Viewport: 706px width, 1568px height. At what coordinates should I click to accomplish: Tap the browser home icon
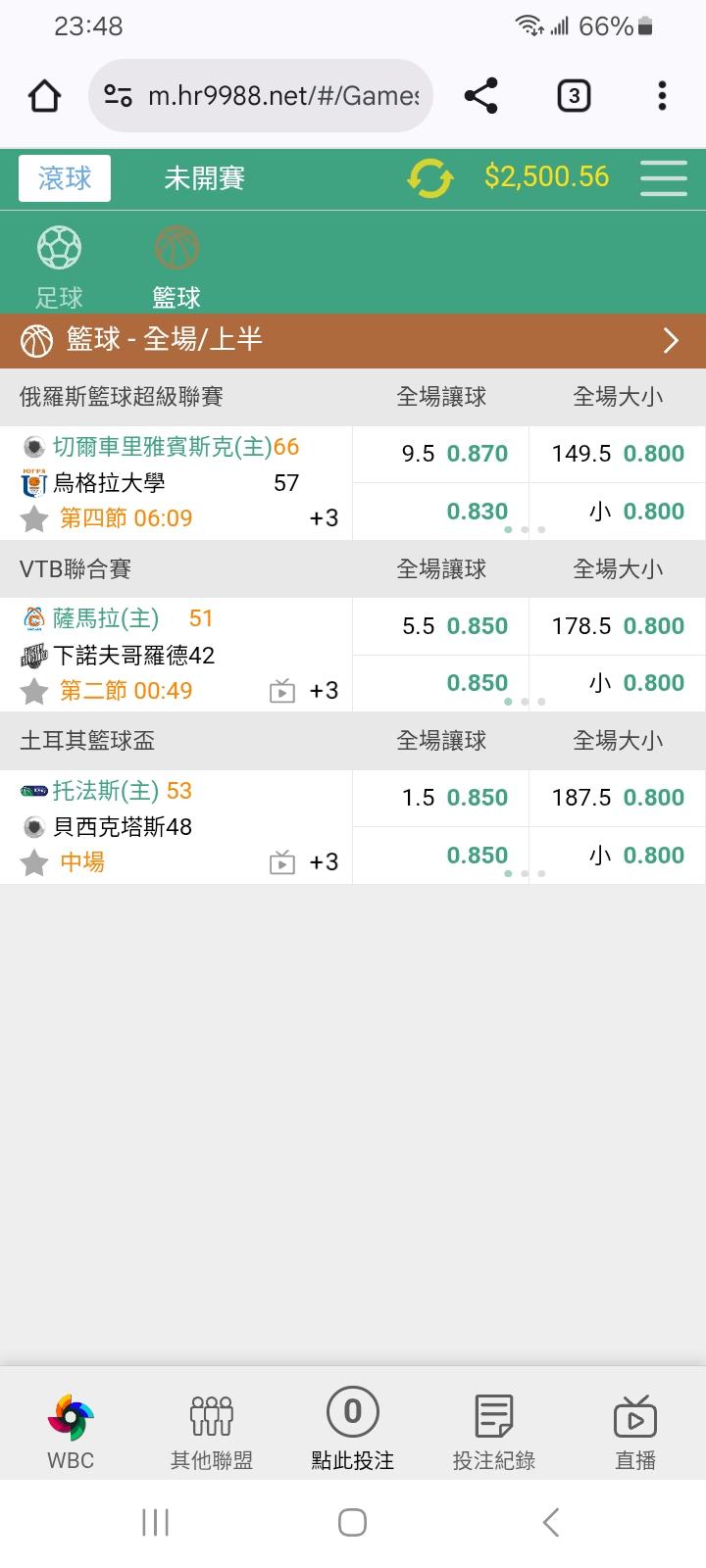[x=44, y=96]
